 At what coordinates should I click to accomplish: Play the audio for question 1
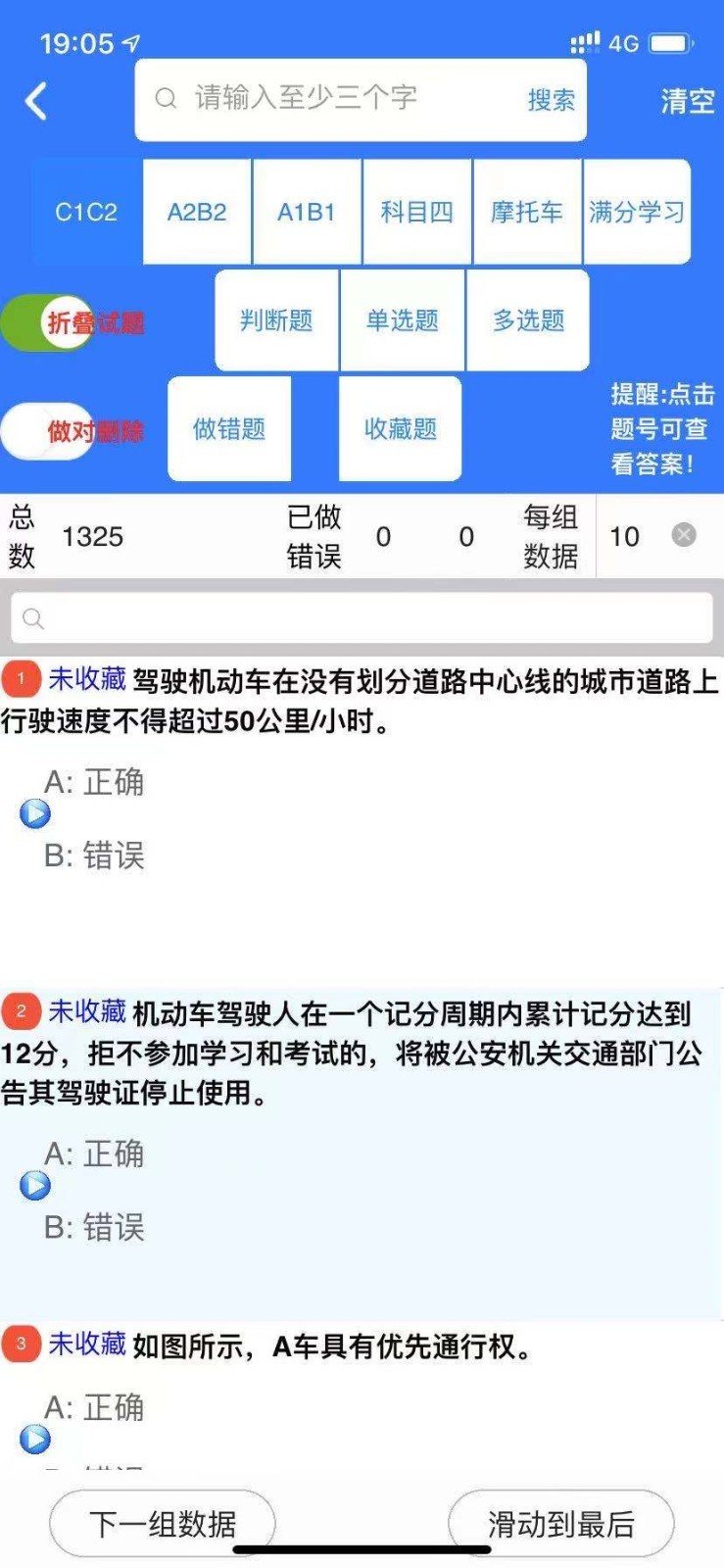35,815
